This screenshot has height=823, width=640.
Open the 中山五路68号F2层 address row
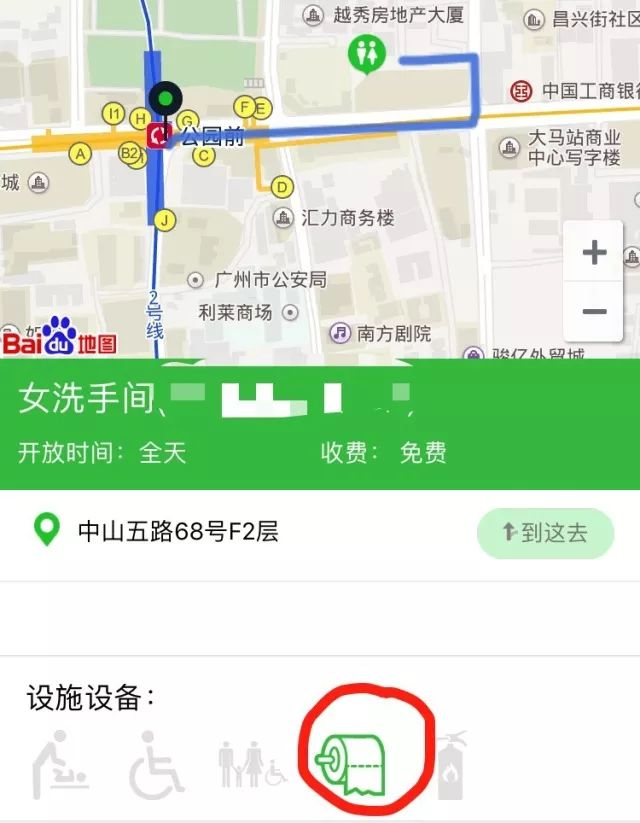tap(320, 533)
